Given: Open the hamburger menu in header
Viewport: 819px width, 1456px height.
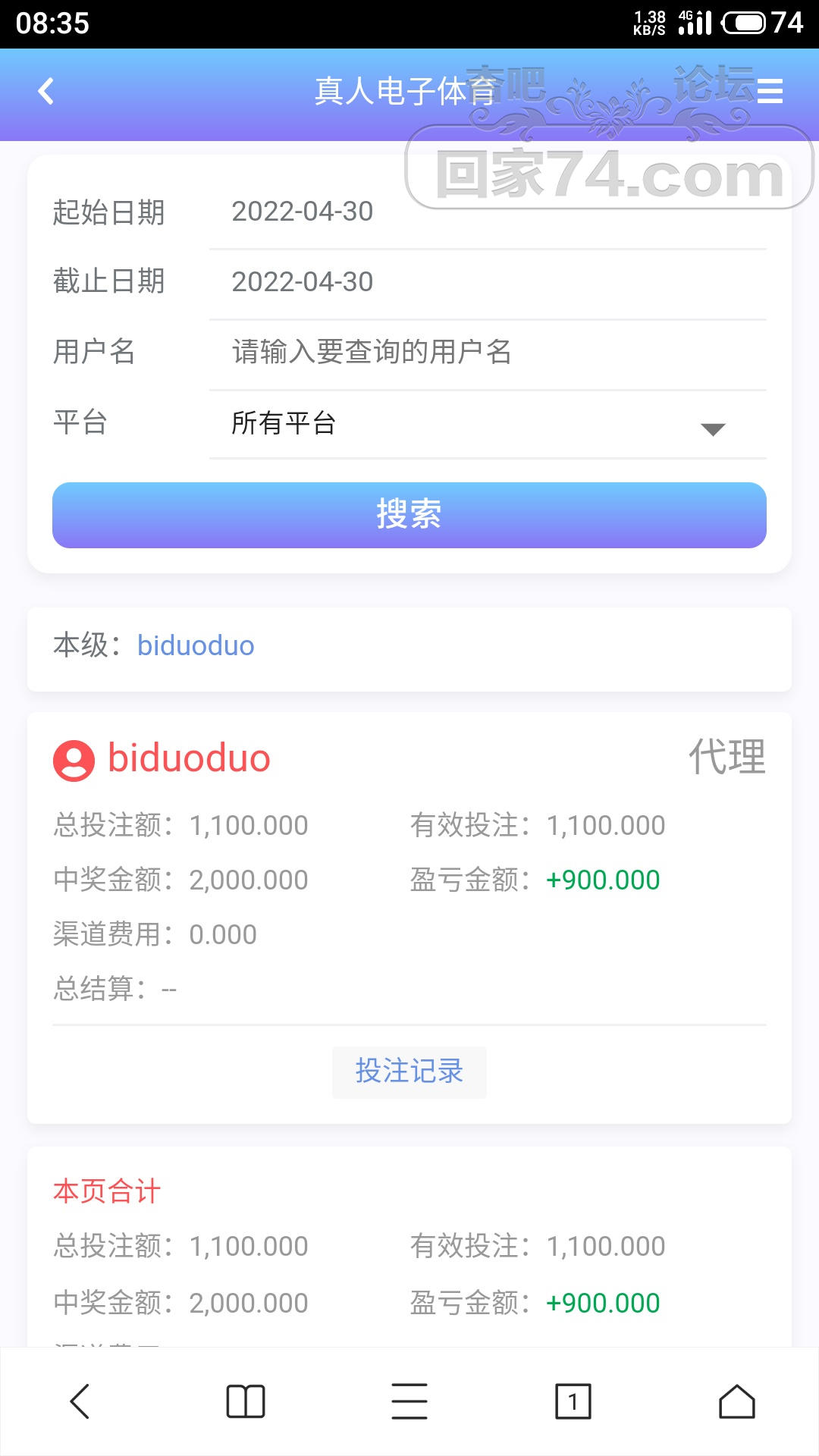Looking at the screenshot, I should [770, 92].
